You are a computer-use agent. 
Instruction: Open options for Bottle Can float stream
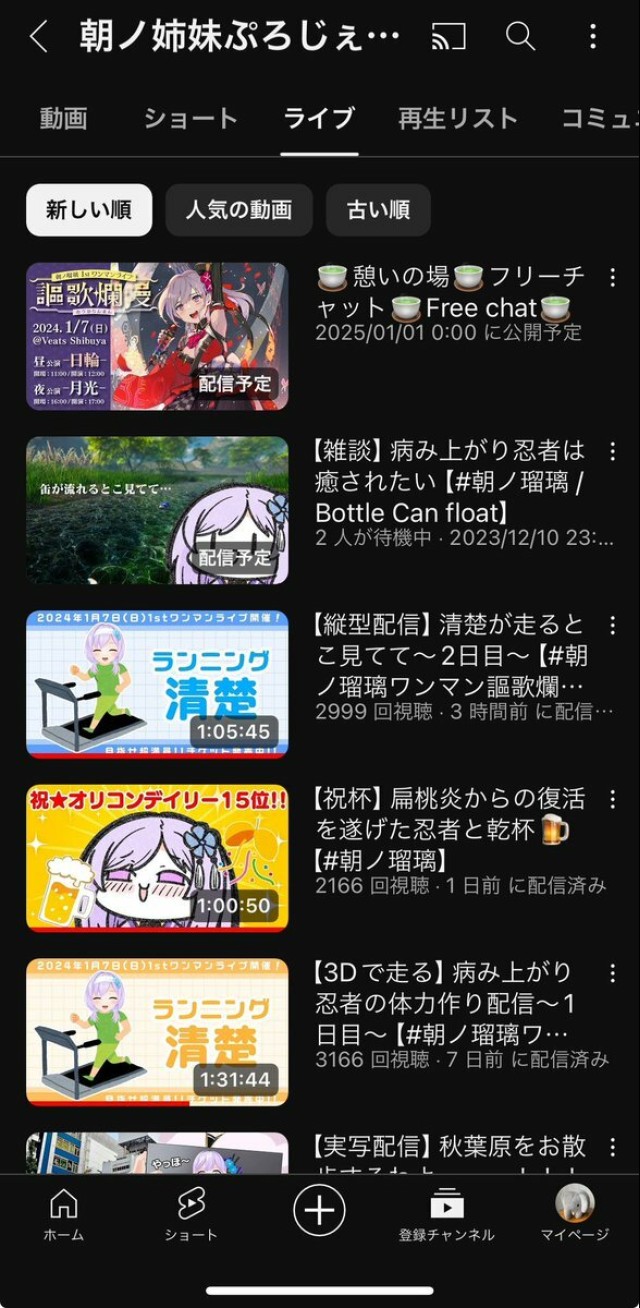pyautogui.click(x=613, y=452)
